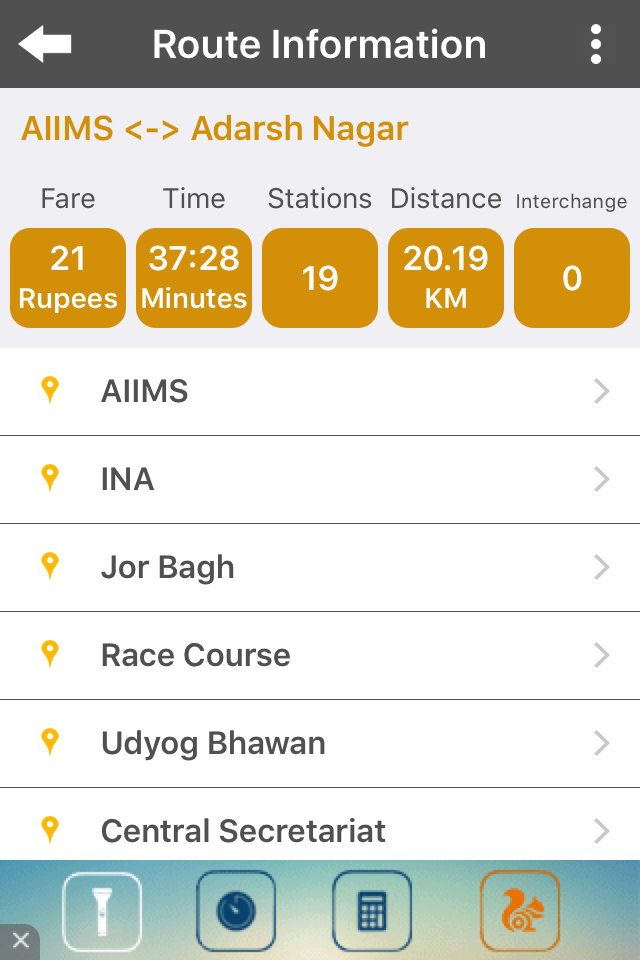Open Central Secretariat station details
Screen dimensions: 640x960
point(320,829)
